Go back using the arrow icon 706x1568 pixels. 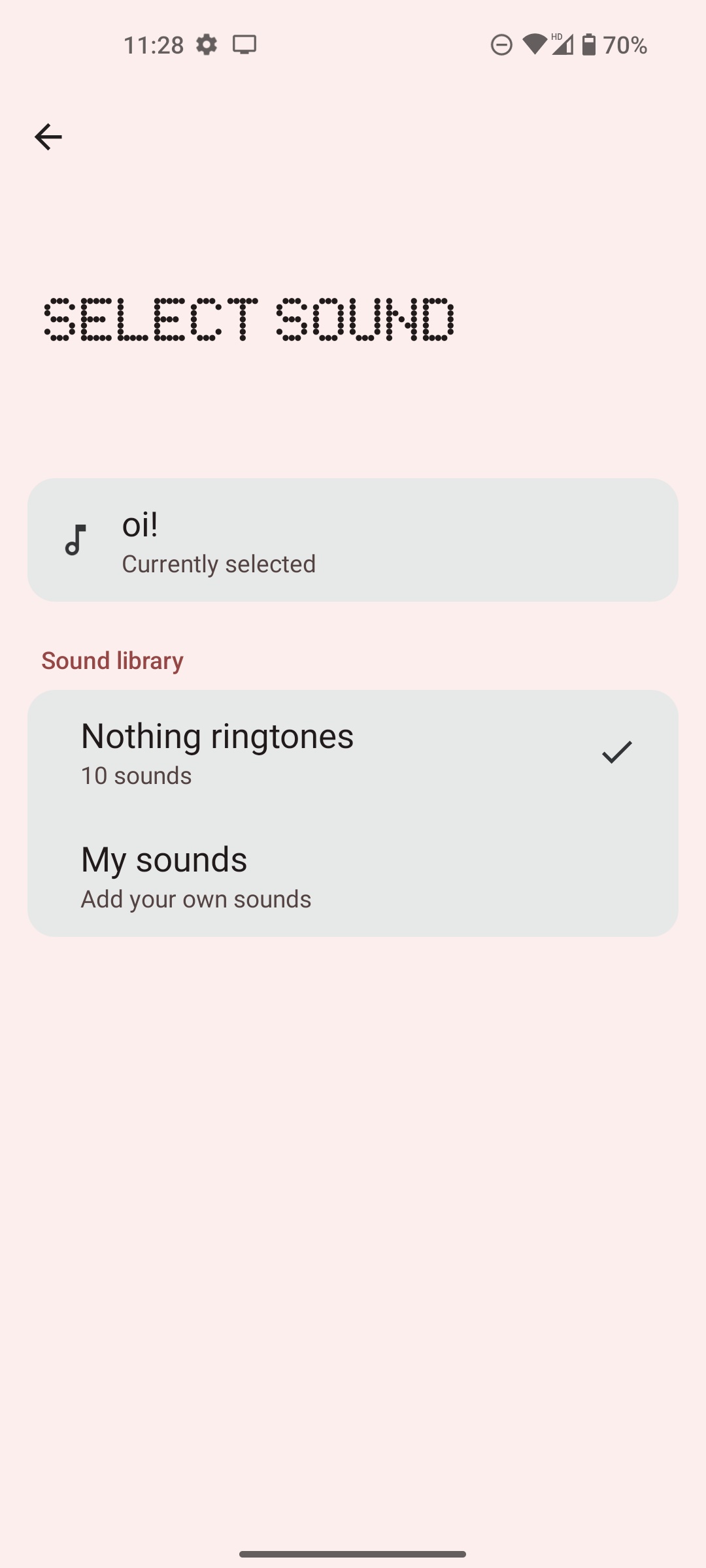pos(48,137)
